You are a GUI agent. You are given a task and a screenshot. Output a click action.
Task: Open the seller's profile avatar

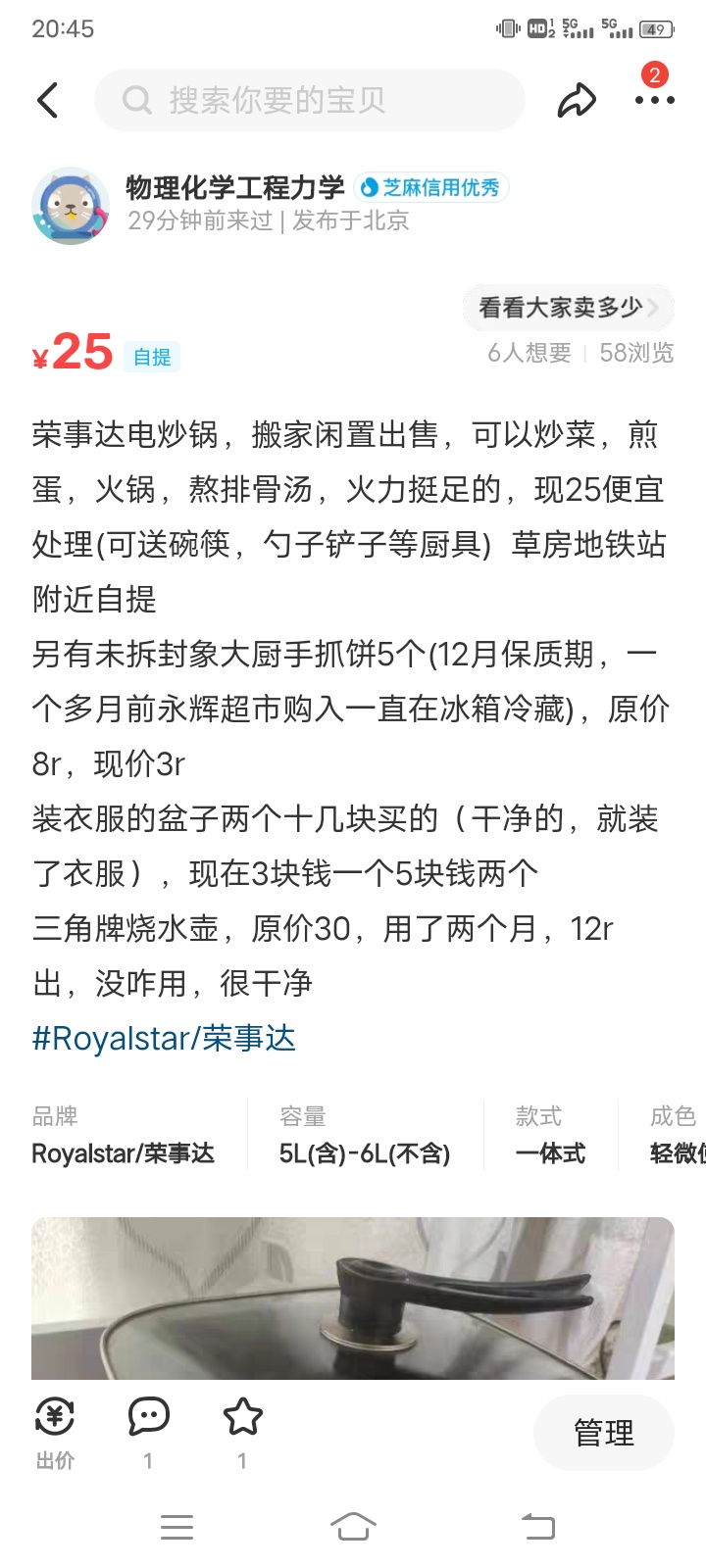tap(70, 206)
